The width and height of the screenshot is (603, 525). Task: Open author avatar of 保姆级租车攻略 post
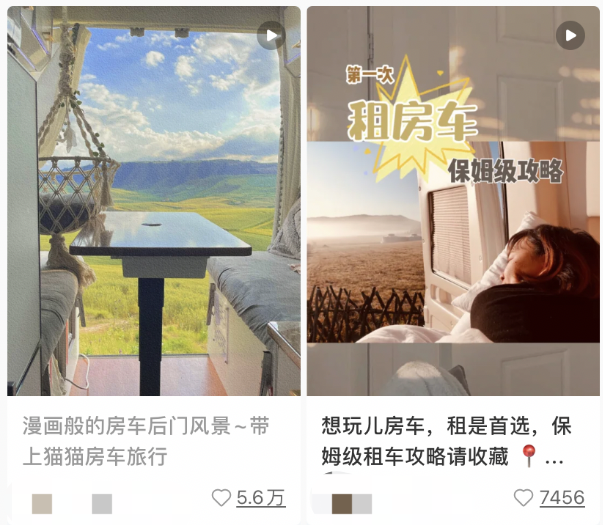[x=342, y=504]
